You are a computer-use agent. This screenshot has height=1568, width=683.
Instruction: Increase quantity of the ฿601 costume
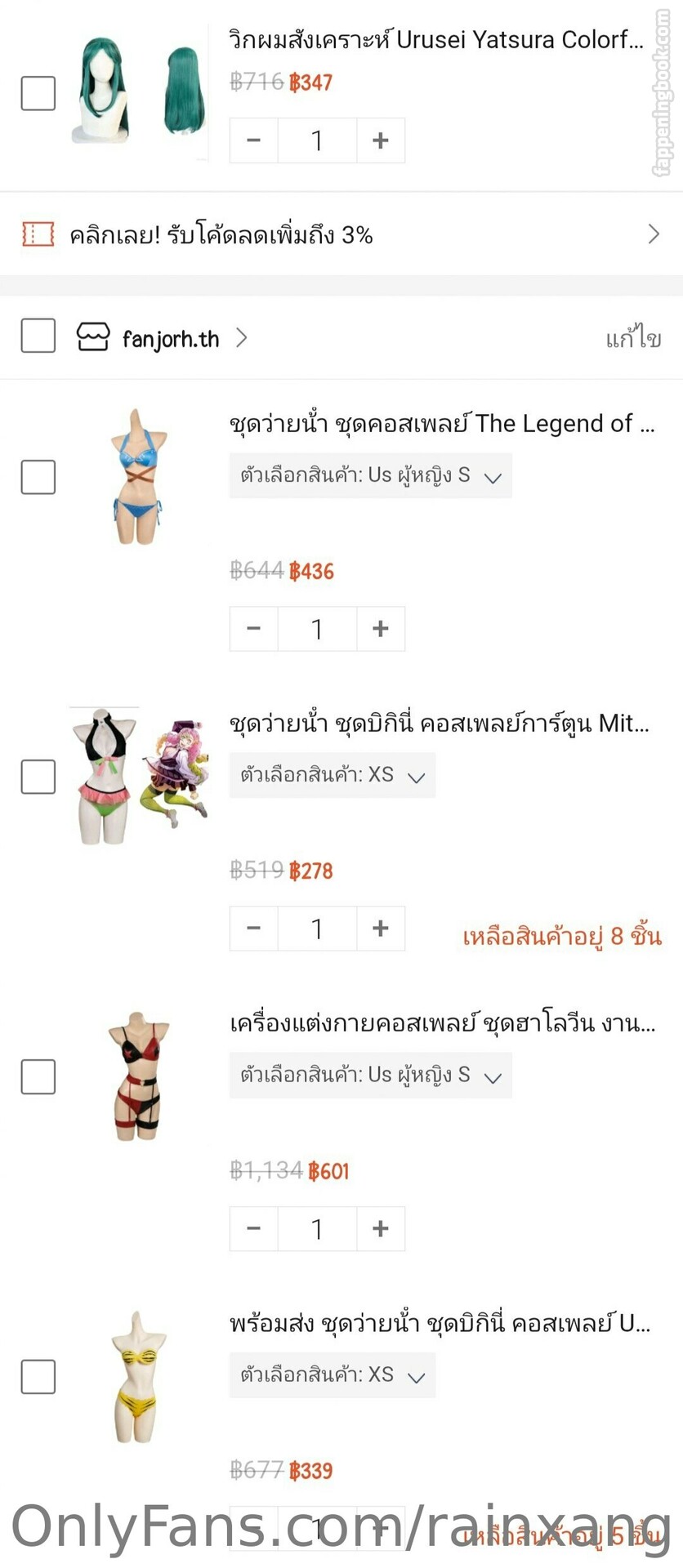tap(381, 1228)
